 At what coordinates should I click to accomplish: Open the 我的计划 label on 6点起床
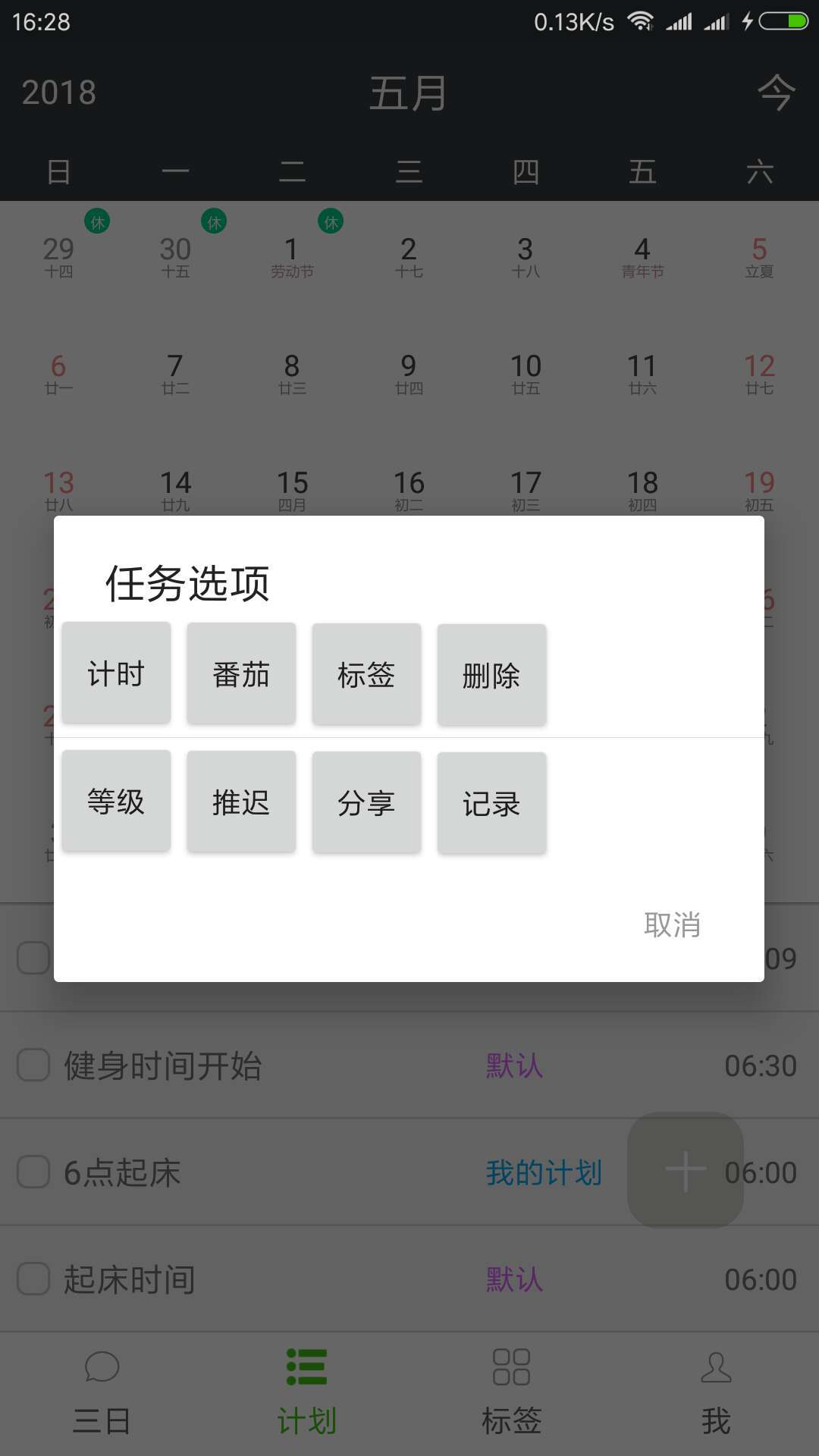click(543, 1172)
